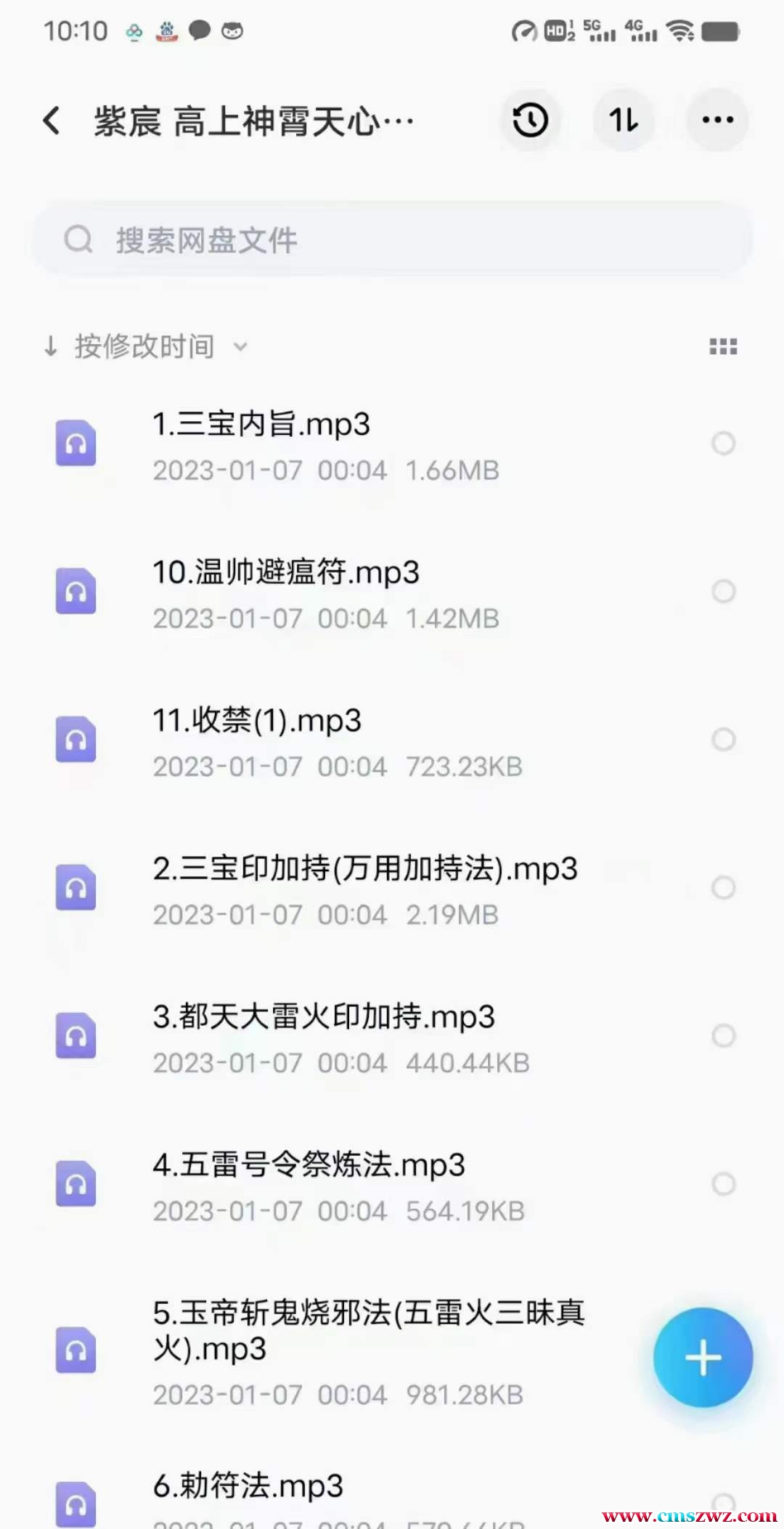Tap the blue plus button to add files
Viewport: 784px width, 1529px height.
click(x=703, y=1358)
